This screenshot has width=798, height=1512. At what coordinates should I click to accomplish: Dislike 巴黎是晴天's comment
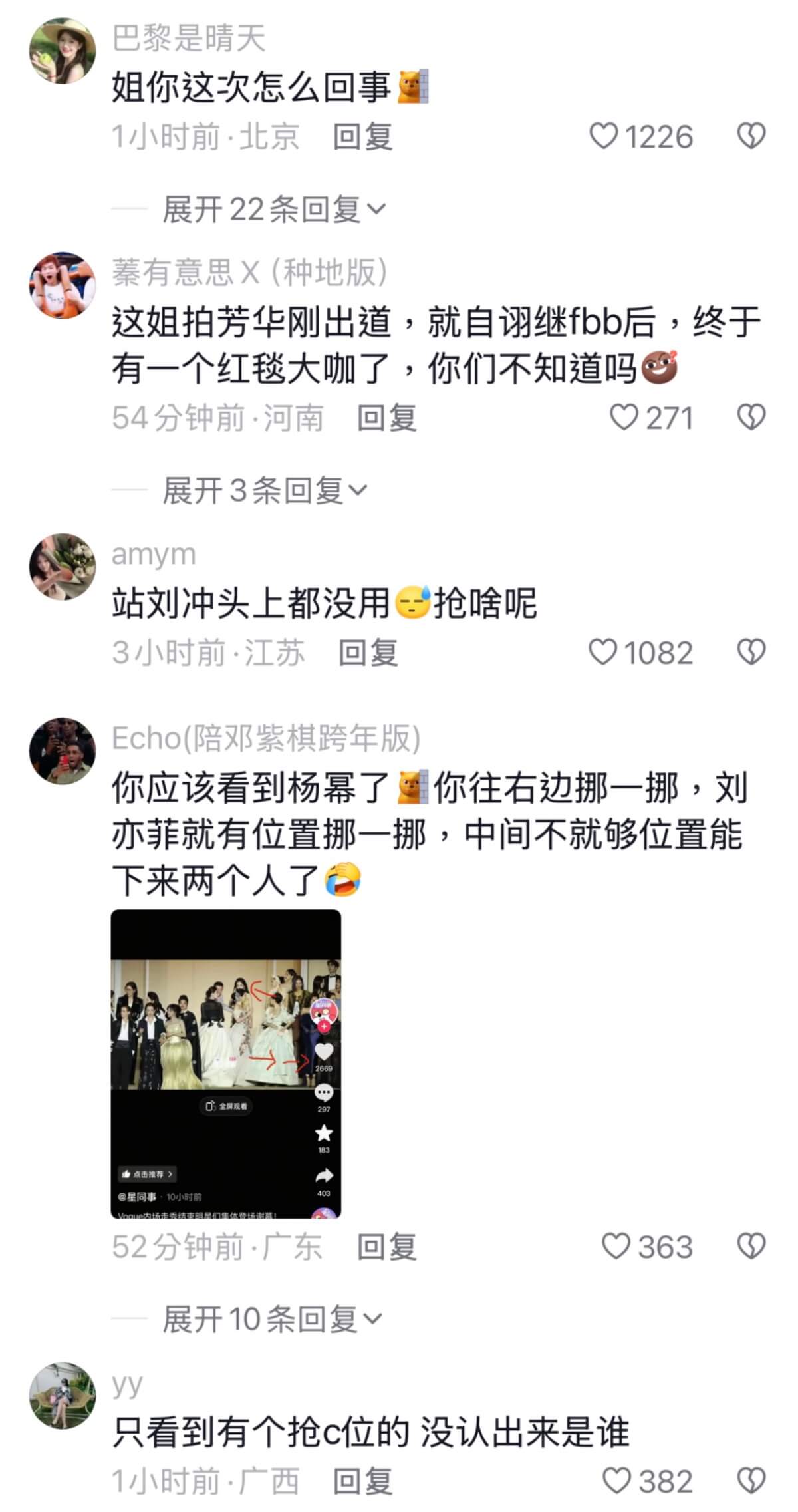751,137
